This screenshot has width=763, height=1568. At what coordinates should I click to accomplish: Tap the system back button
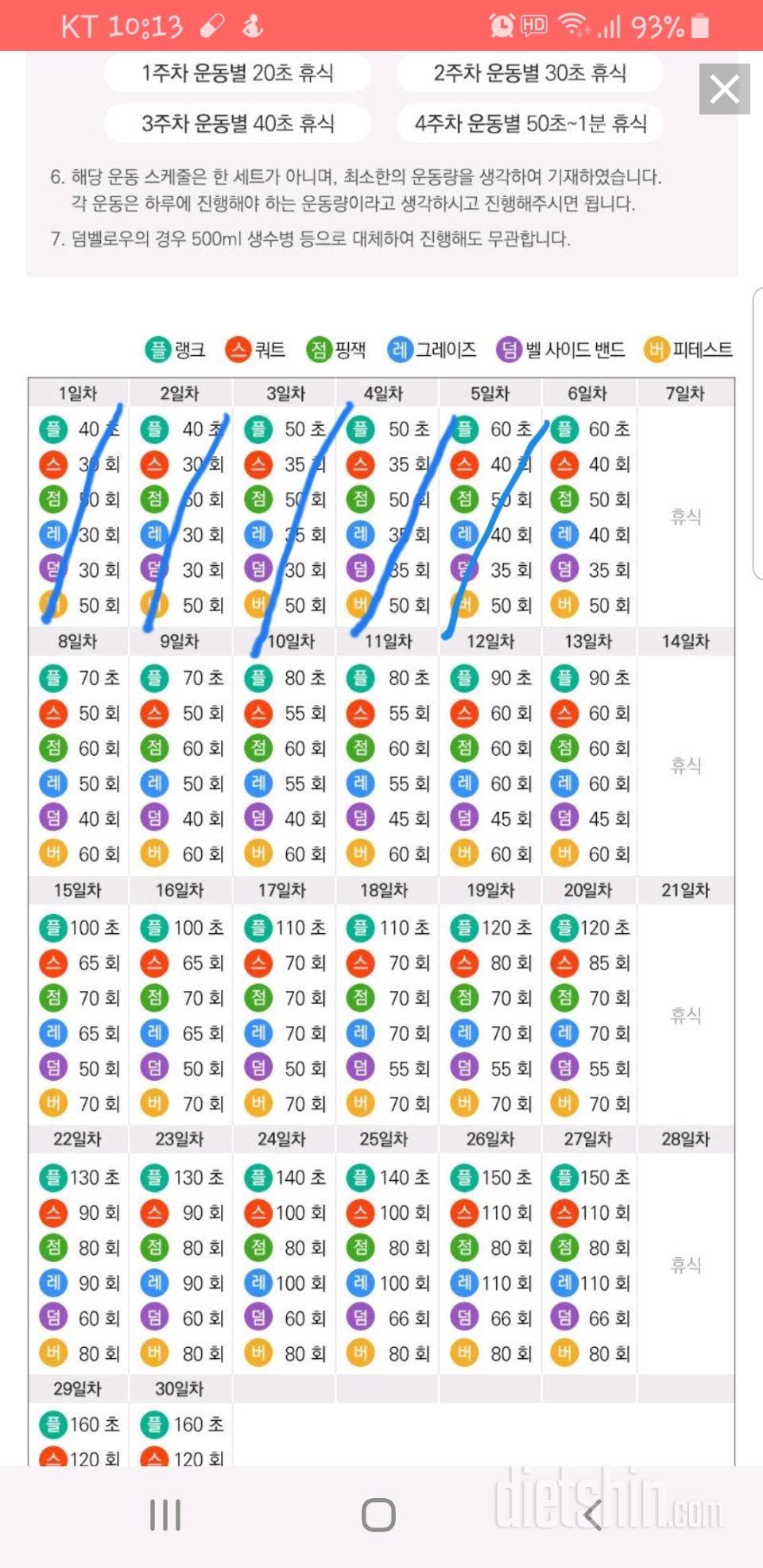[x=593, y=1515]
